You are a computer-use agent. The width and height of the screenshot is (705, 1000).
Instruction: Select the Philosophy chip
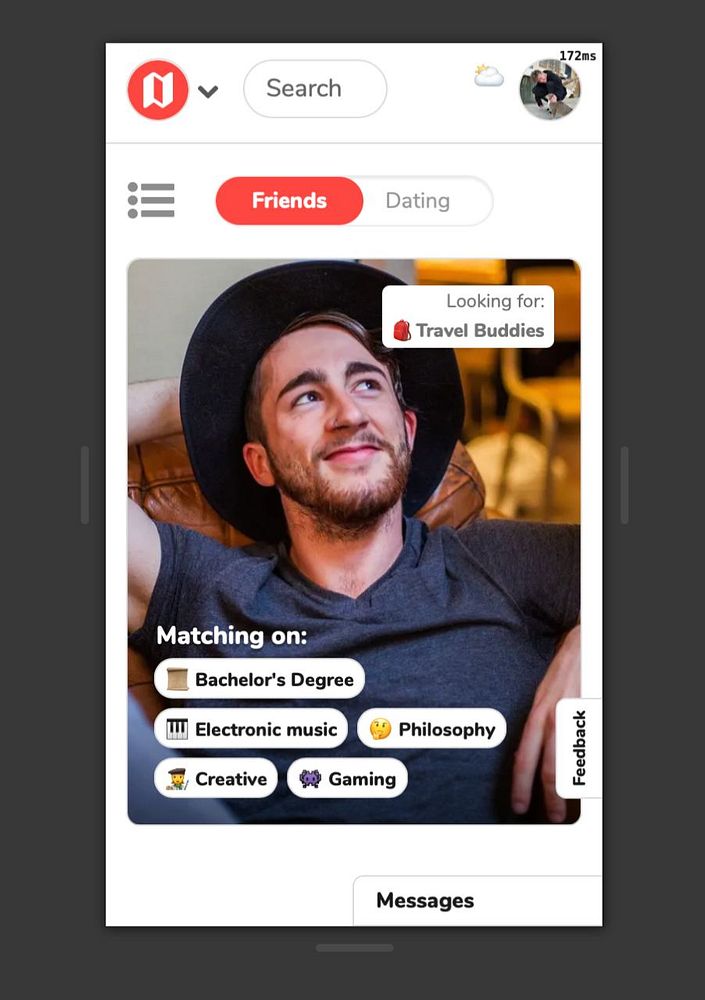(x=432, y=729)
